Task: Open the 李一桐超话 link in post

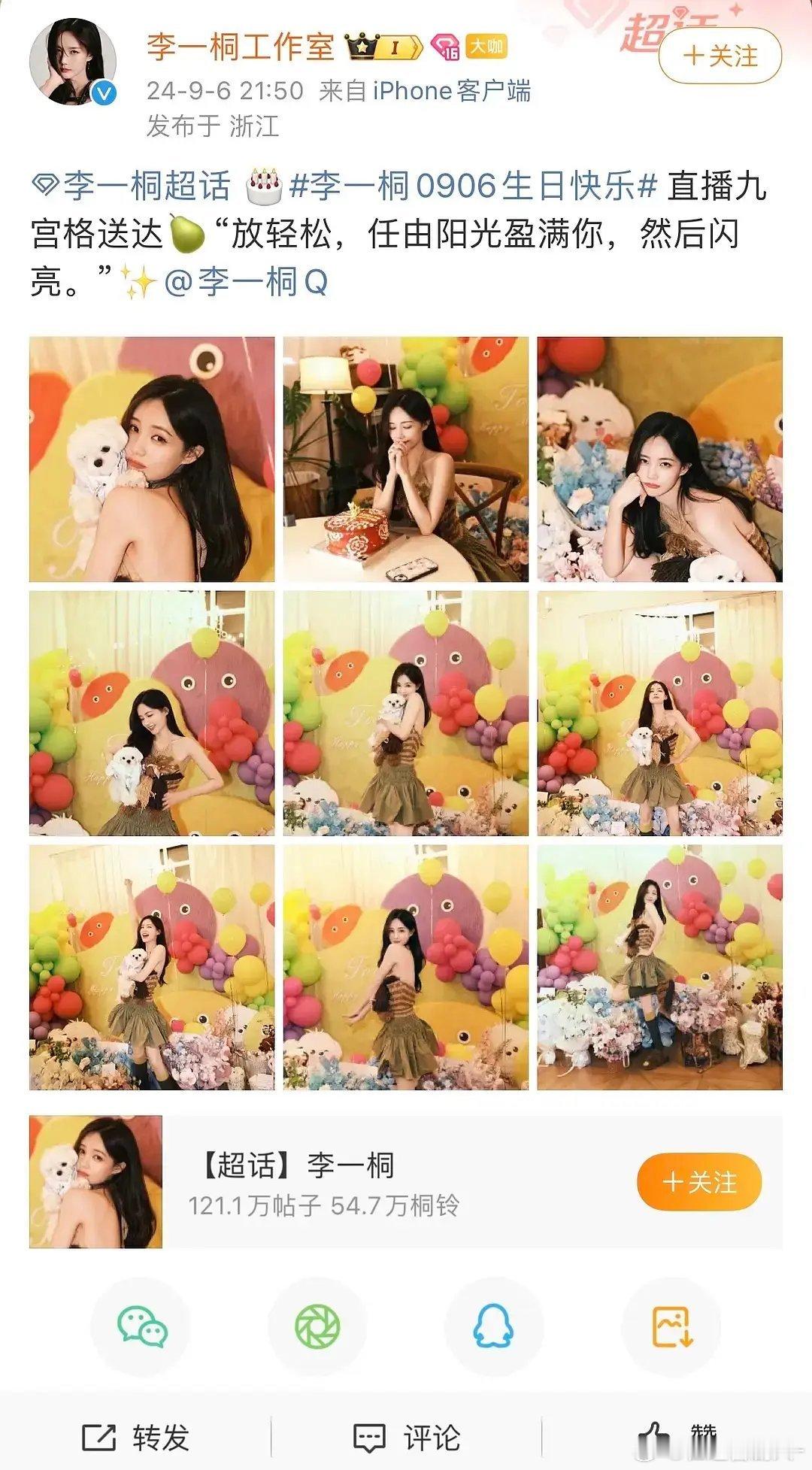Action: [132, 186]
